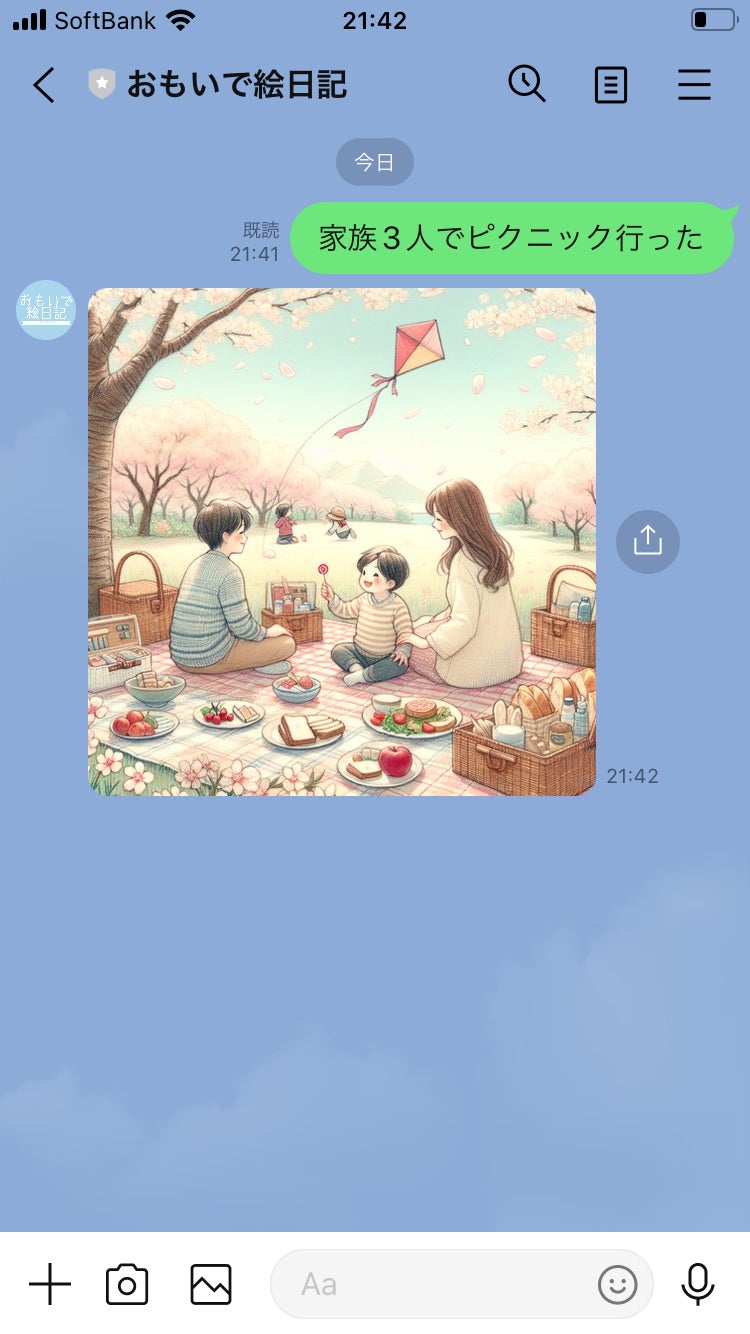The image size is (750, 1334).
Task: Open the emoji and sticker picker
Action: point(618,1284)
